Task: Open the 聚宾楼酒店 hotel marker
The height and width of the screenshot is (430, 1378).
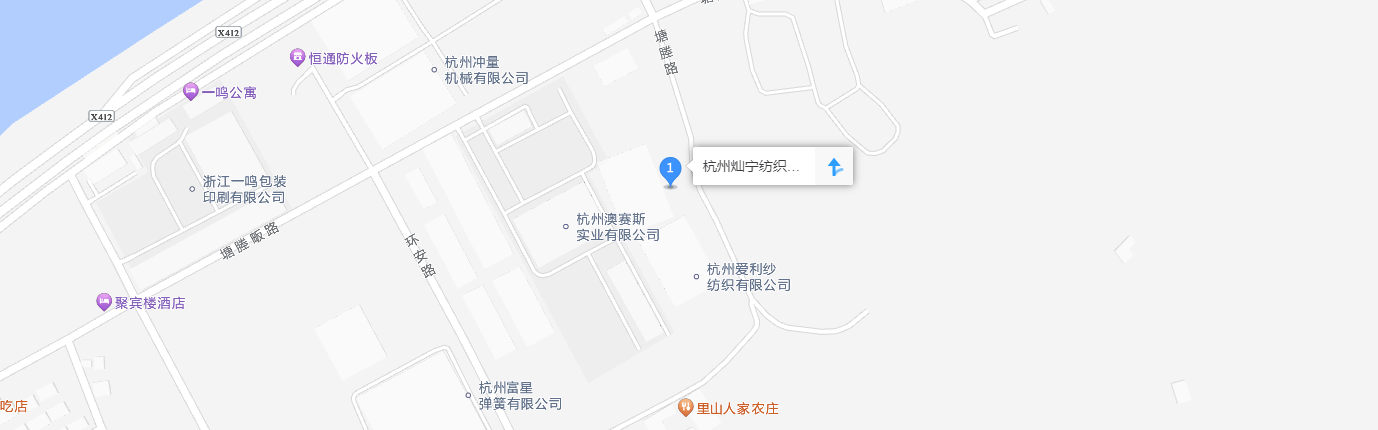Action: [104, 302]
